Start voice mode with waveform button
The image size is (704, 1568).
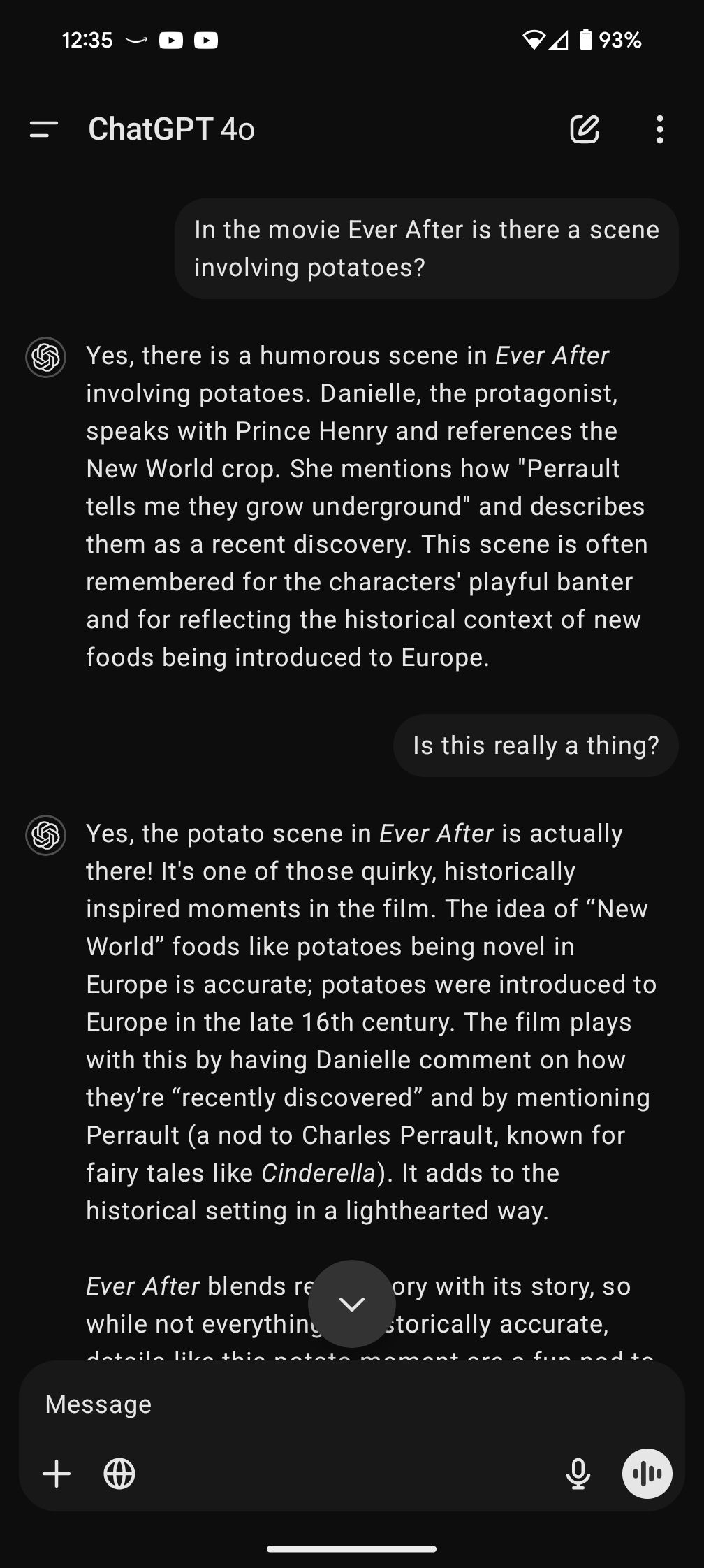click(x=647, y=1474)
